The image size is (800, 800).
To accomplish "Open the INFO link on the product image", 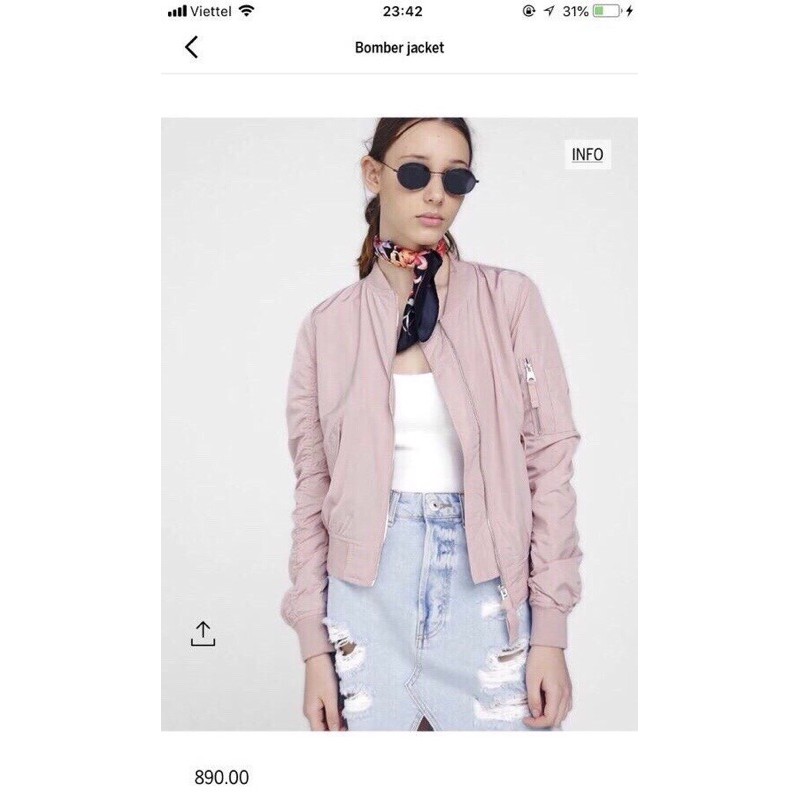I will pos(587,154).
